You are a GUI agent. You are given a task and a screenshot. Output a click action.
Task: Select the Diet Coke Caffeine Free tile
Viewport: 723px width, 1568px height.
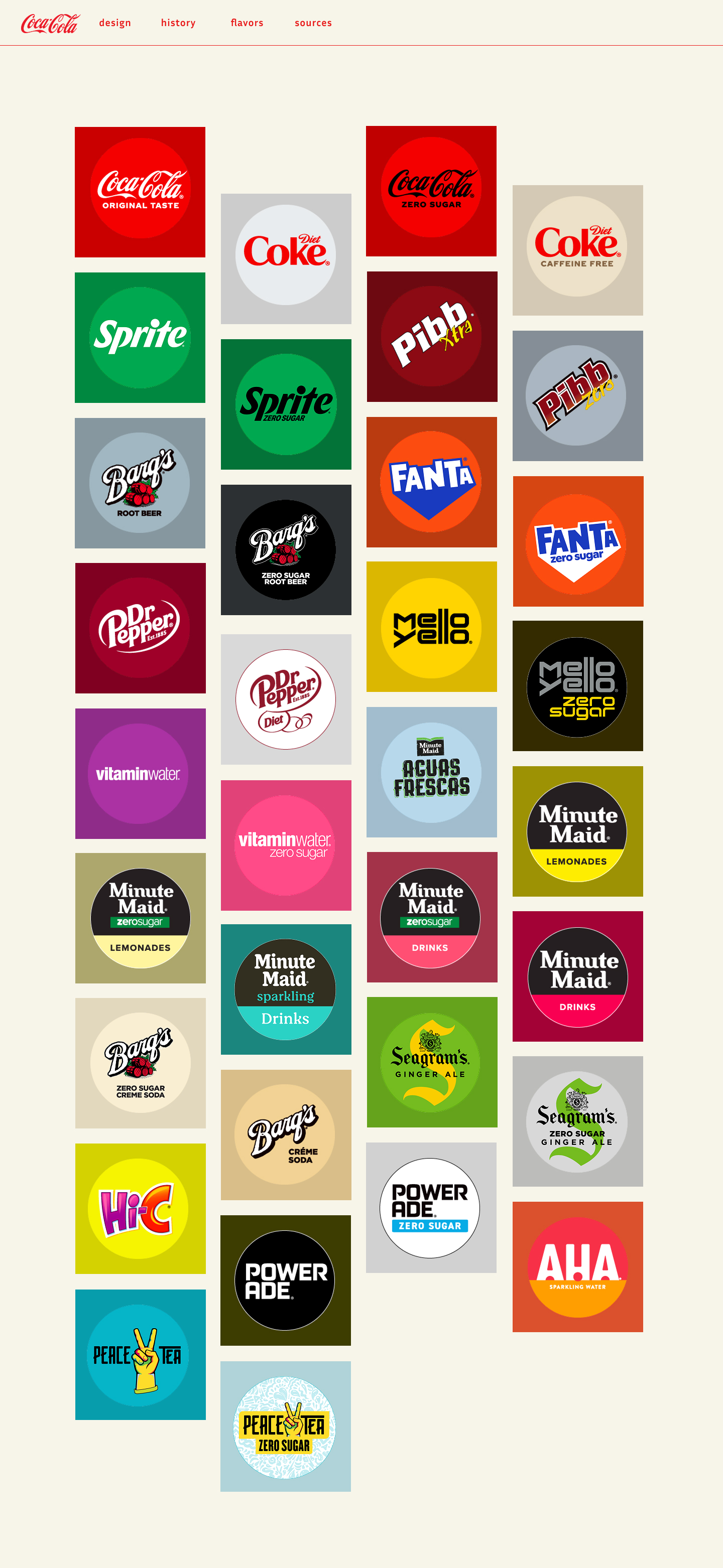577,250
